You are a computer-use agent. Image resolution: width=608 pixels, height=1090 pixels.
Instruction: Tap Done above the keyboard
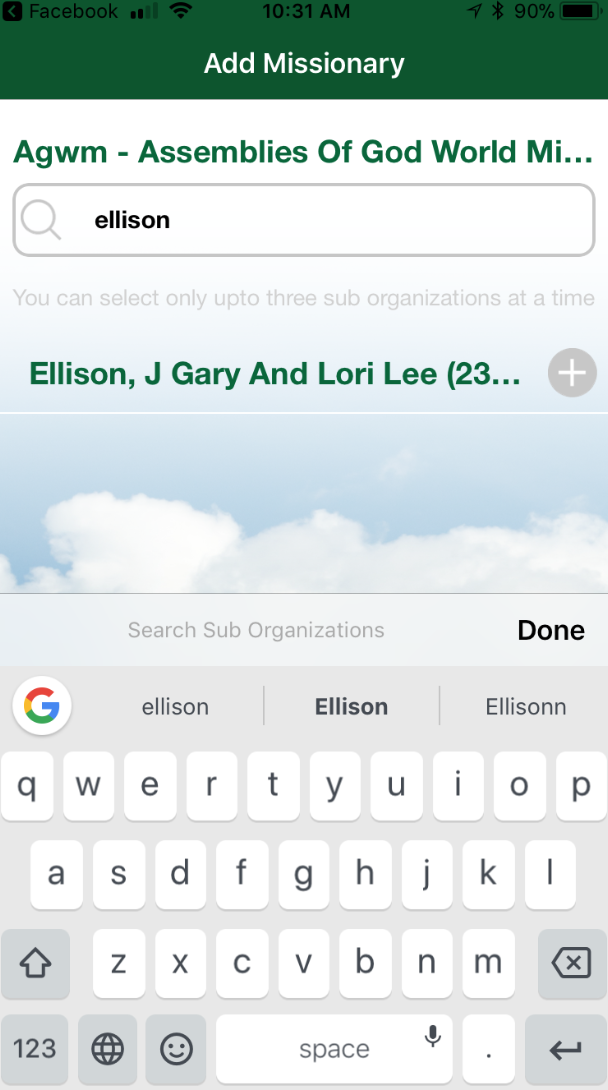coord(550,630)
